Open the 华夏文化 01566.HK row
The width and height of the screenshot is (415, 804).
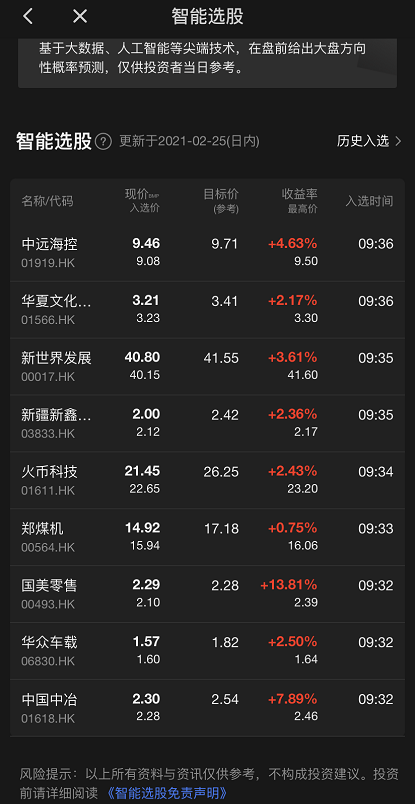coord(207,310)
